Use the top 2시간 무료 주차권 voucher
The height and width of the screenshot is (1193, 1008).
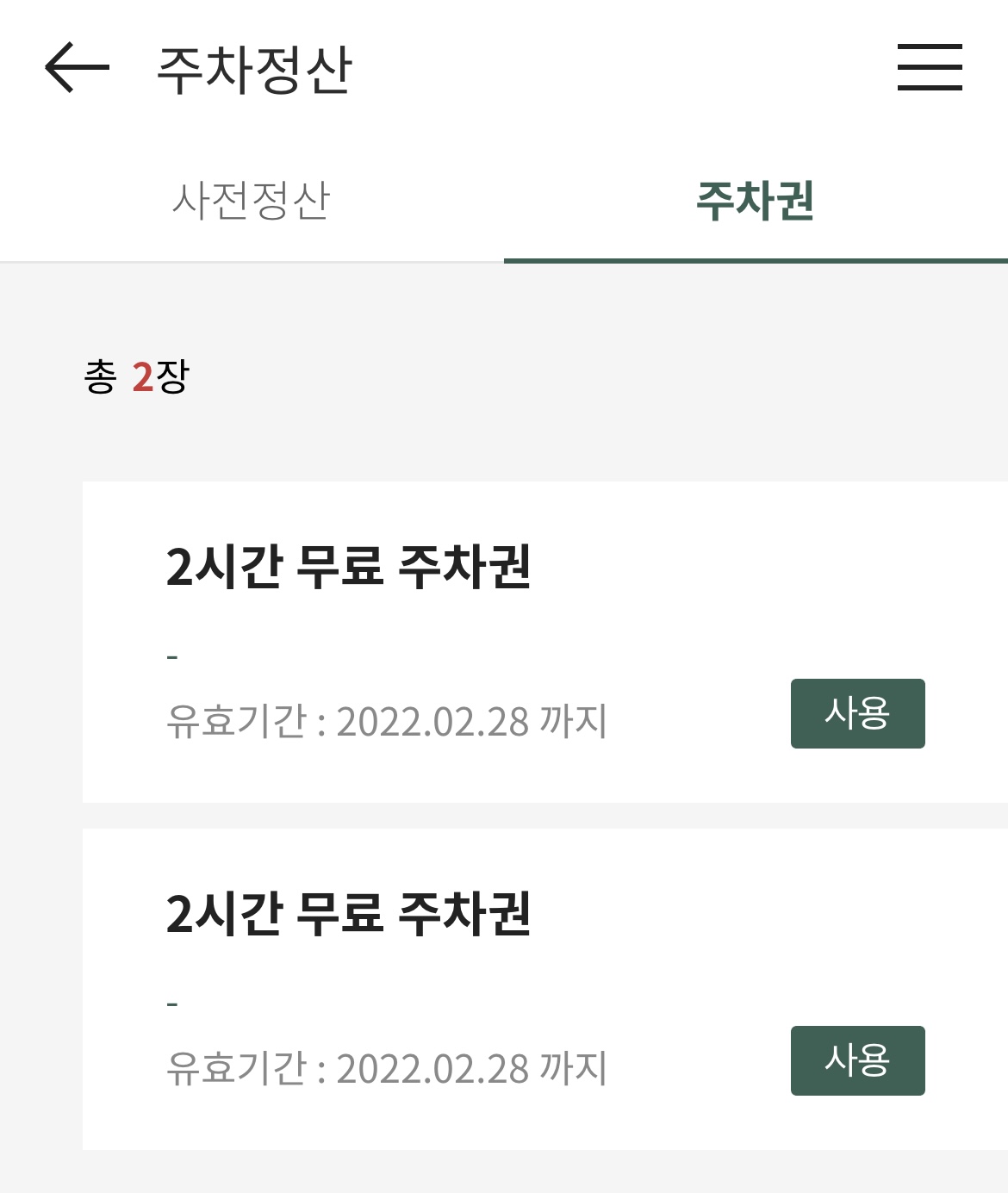[857, 712]
